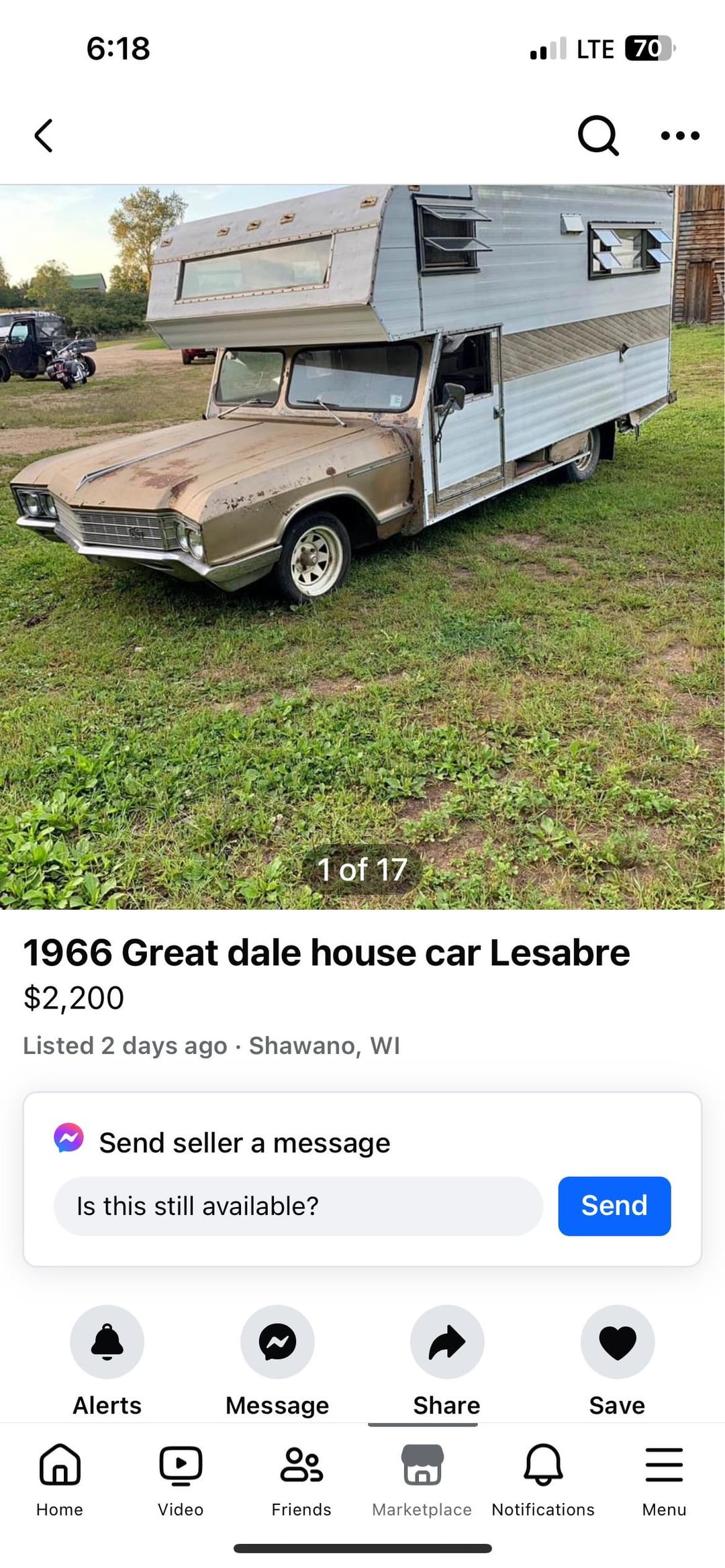Image resolution: width=725 pixels, height=1568 pixels.
Task: Open Marketplace search magnifier
Action: [x=597, y=136]
